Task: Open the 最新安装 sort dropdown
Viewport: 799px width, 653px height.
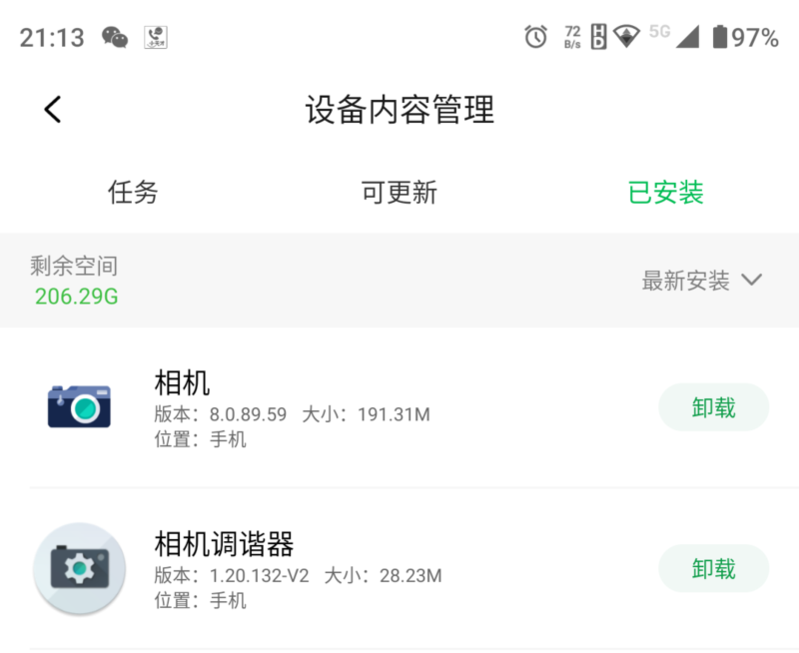Action: tap(701, 281)
